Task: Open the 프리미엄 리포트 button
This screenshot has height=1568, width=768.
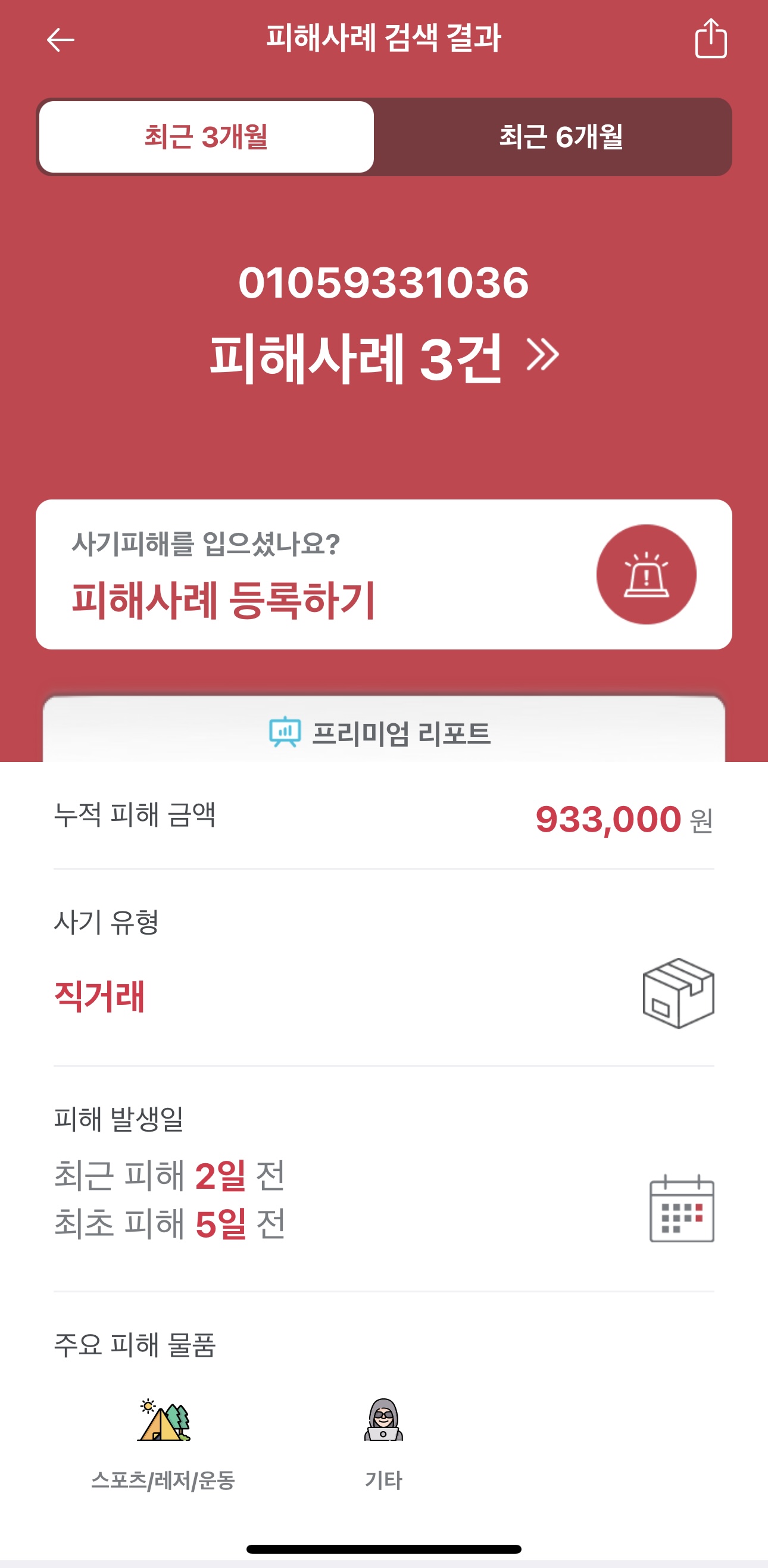Action: click(x=383, y=732)
